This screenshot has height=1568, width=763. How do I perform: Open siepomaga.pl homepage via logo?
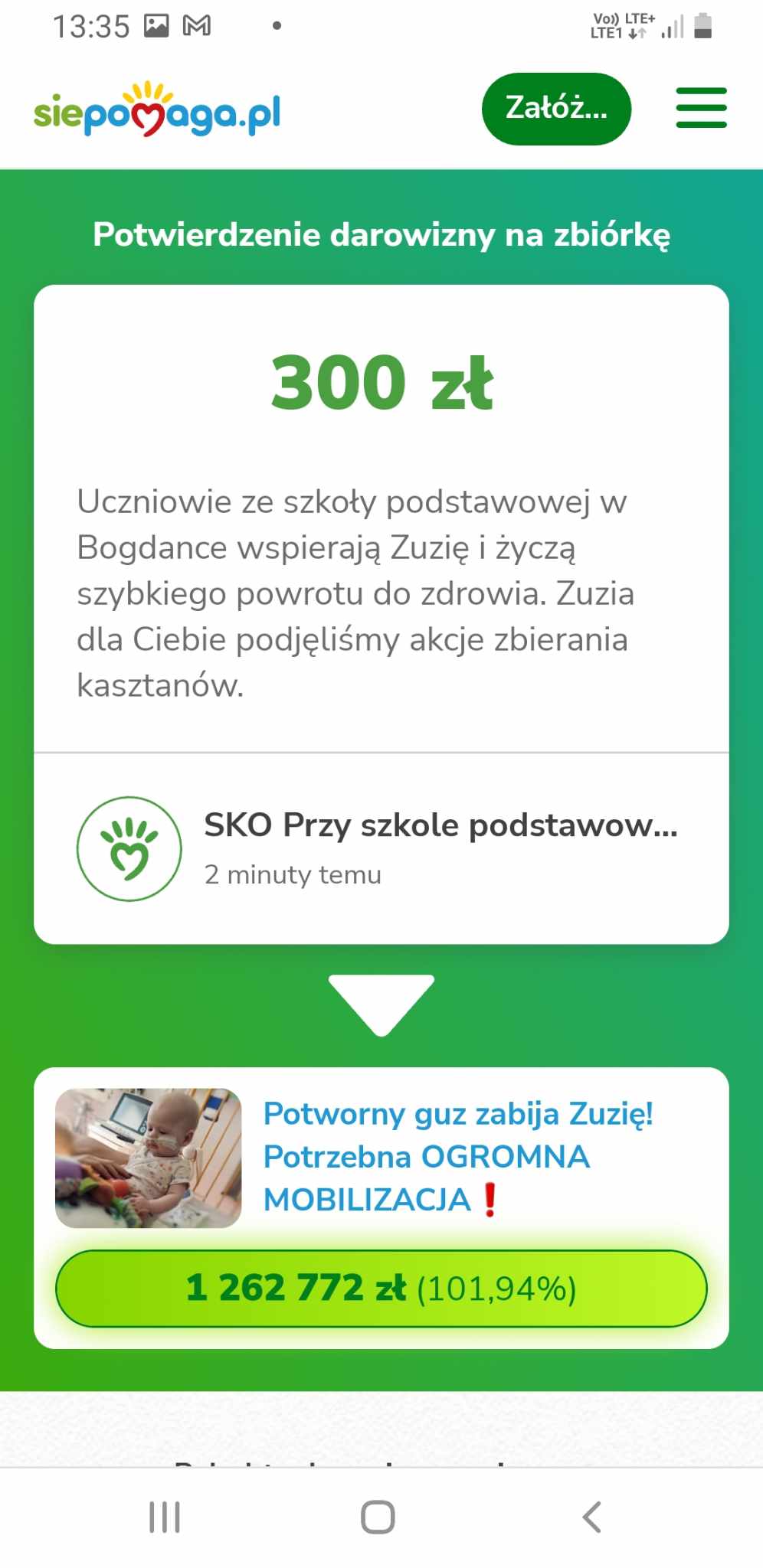point(157,111)
